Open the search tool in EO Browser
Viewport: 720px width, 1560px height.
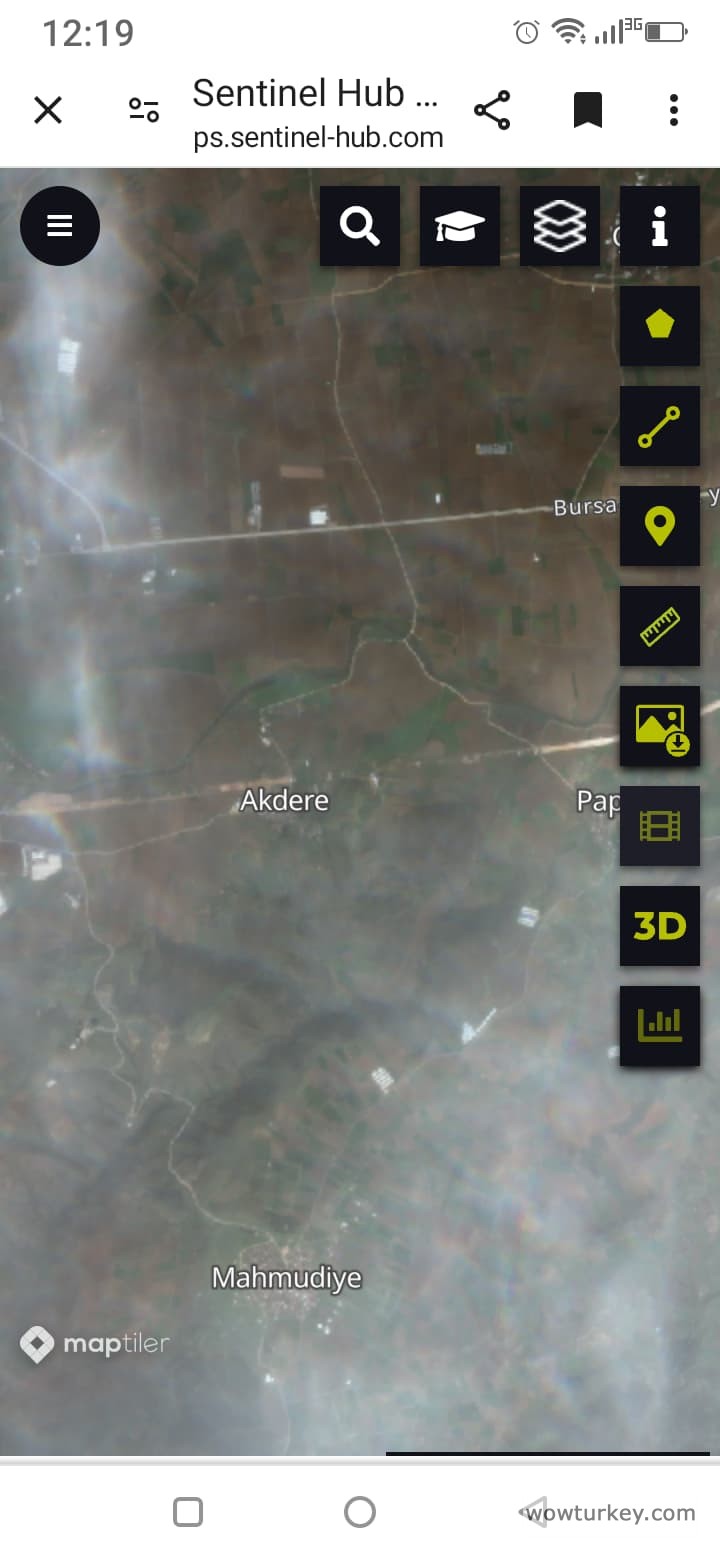click(359, 225)
